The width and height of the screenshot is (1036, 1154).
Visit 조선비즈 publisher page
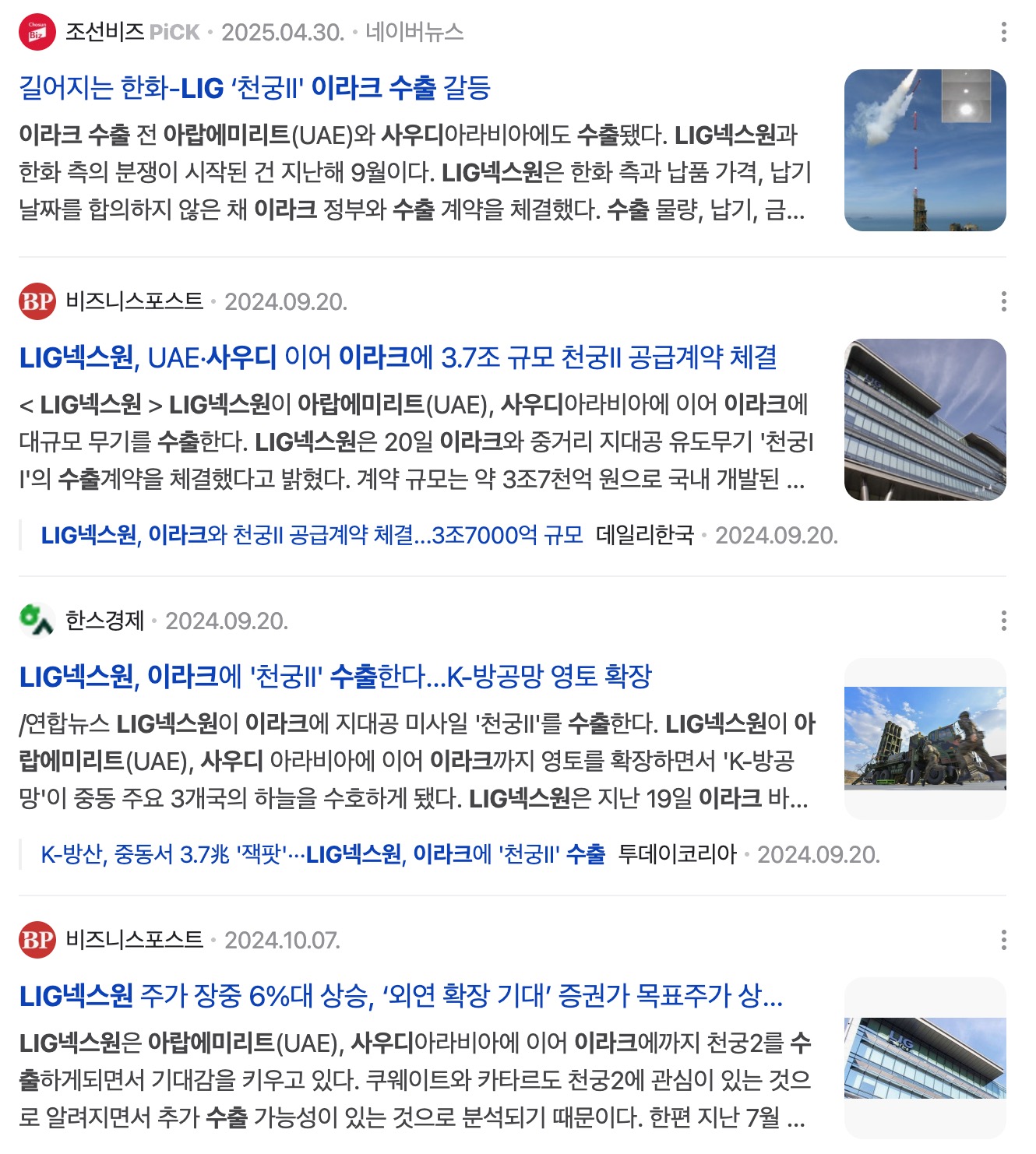[104, 32]
